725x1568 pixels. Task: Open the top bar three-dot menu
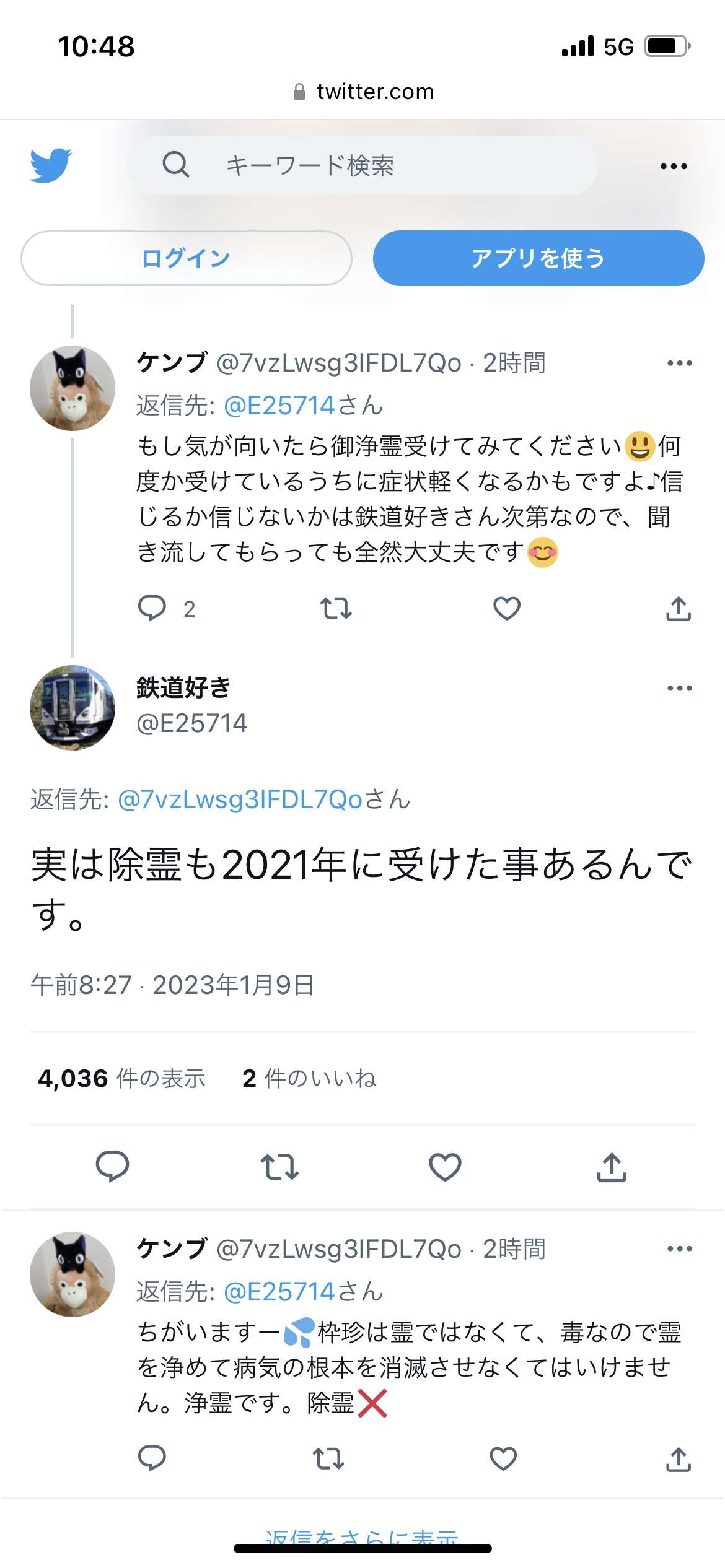[x=674, y=166]
